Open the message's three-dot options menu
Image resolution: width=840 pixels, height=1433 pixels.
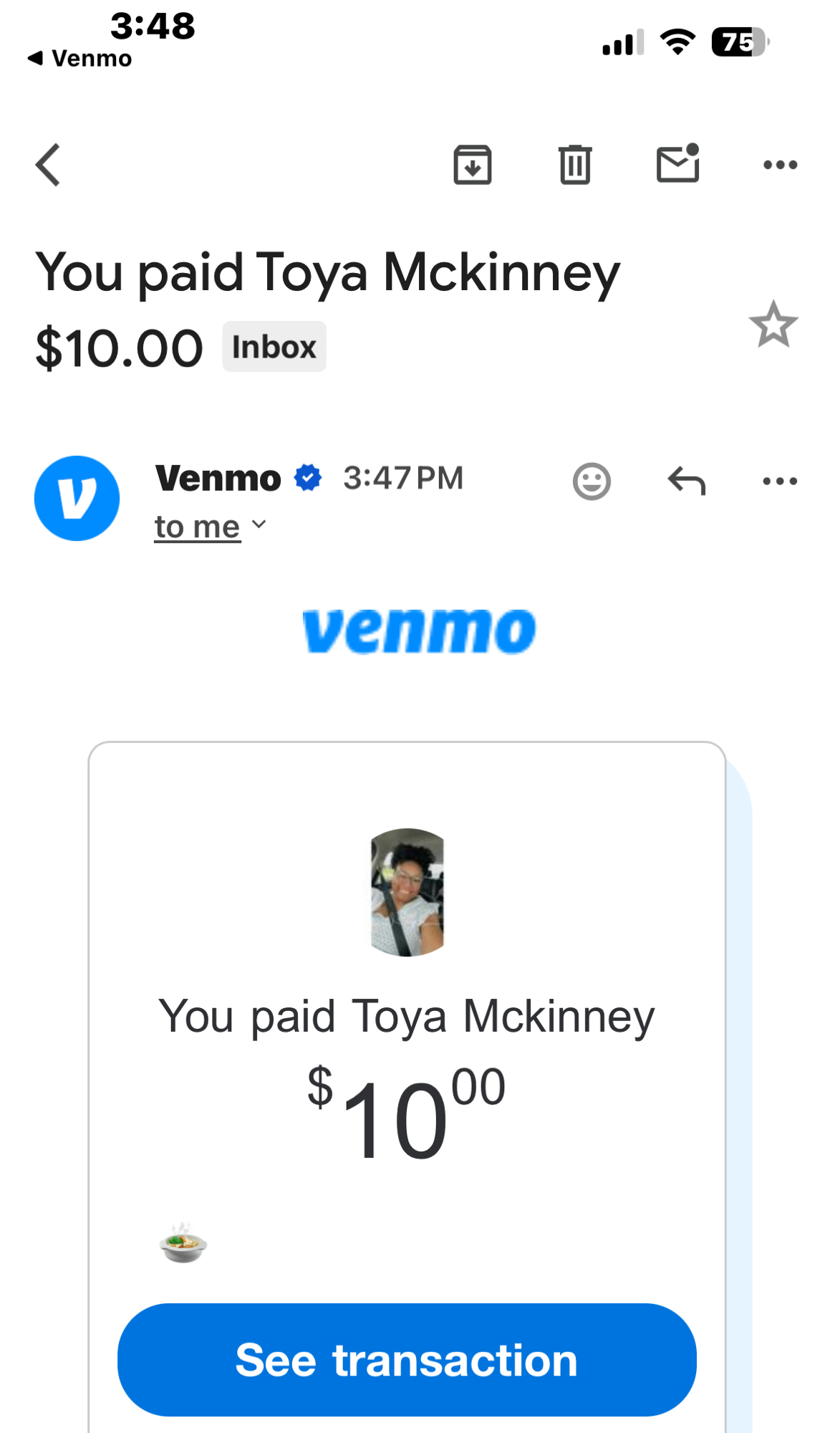pos(780,481)
